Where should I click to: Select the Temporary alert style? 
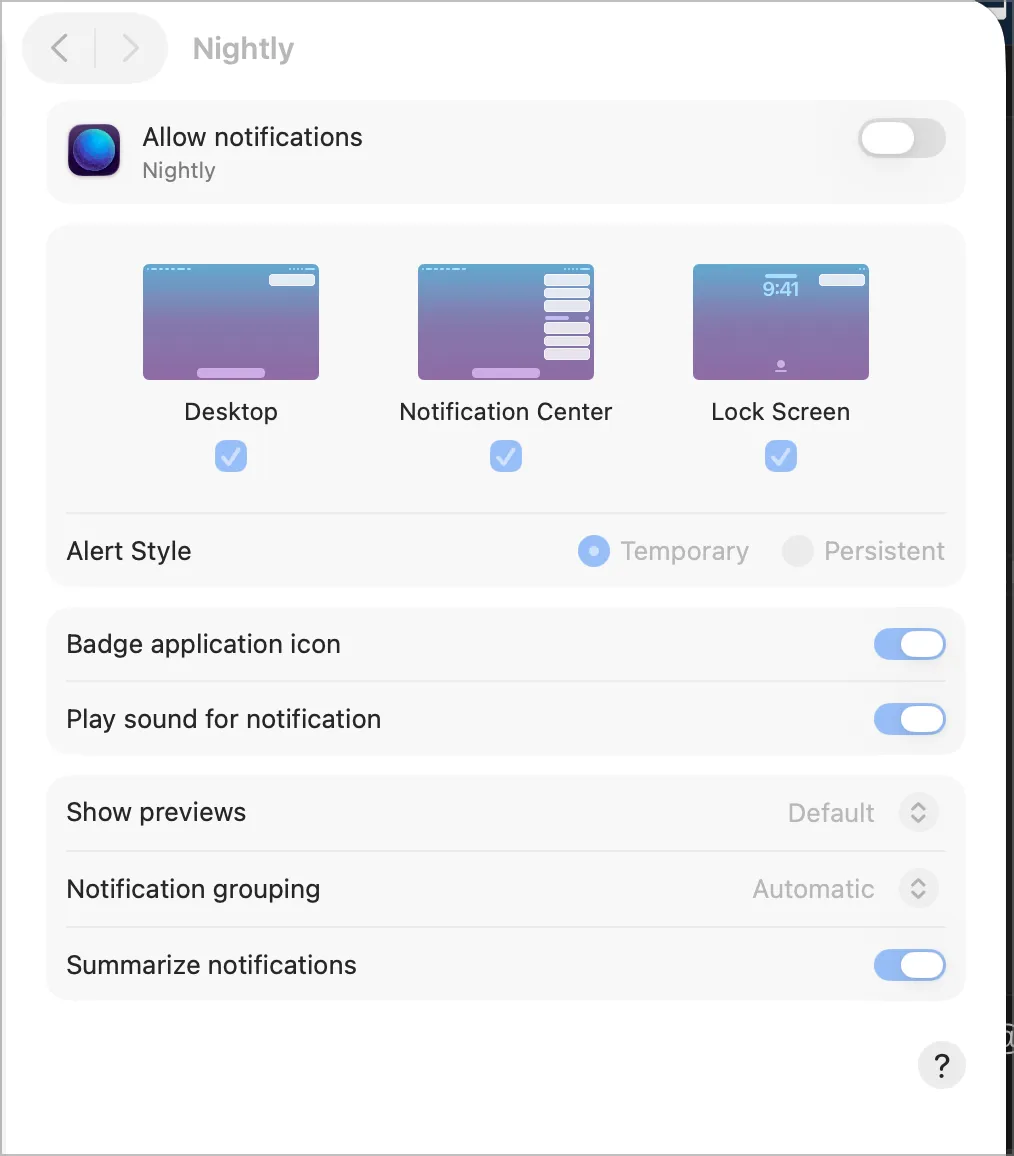(x=592, y=551)
